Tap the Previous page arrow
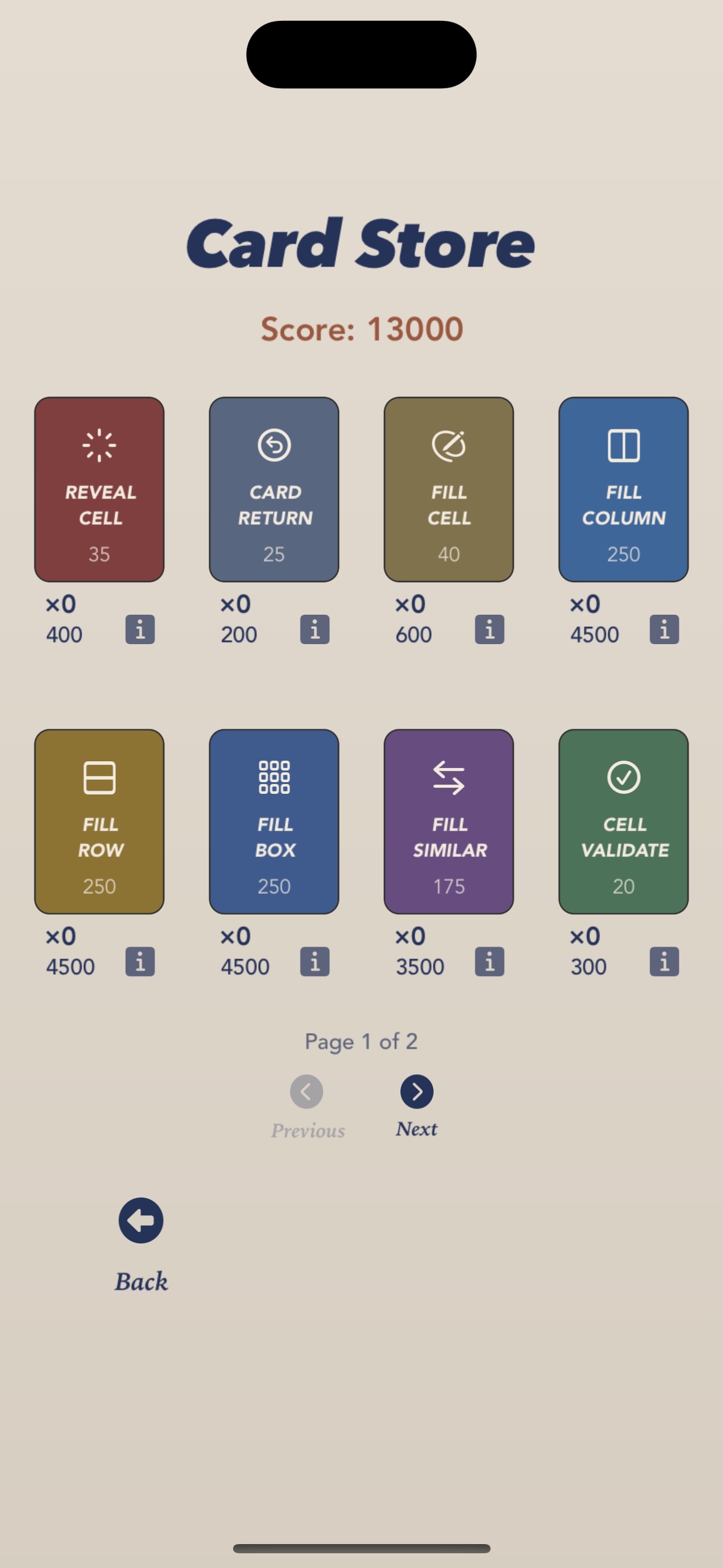Viewport: 723px width, 1568px height. (307, 1092)
